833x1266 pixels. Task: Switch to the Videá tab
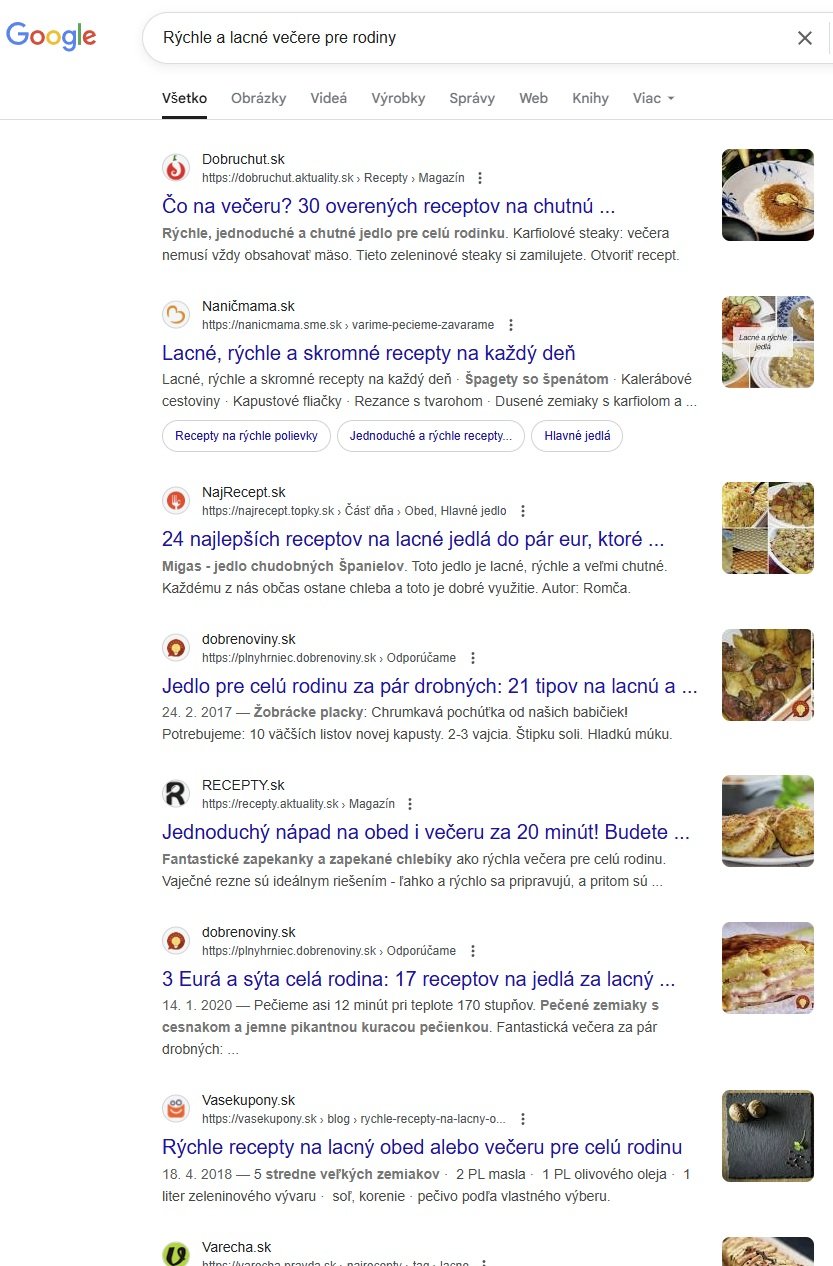(x=329, y=98)
